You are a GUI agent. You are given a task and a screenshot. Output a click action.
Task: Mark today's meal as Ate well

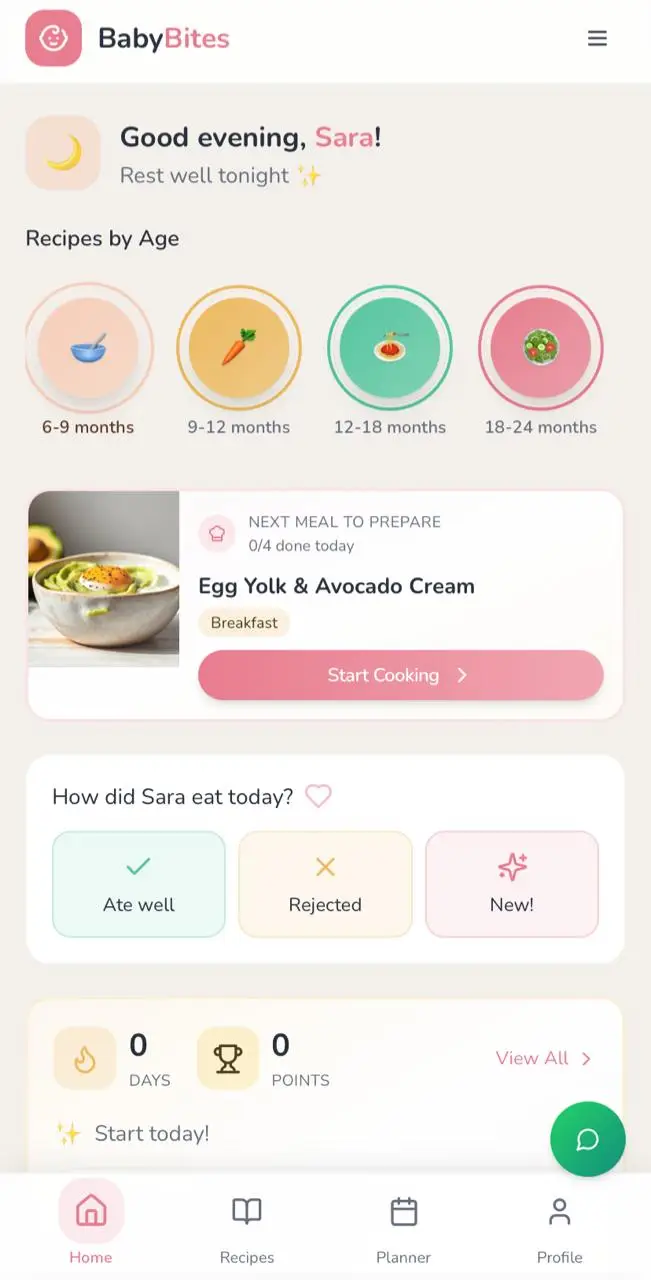[139, 884]
